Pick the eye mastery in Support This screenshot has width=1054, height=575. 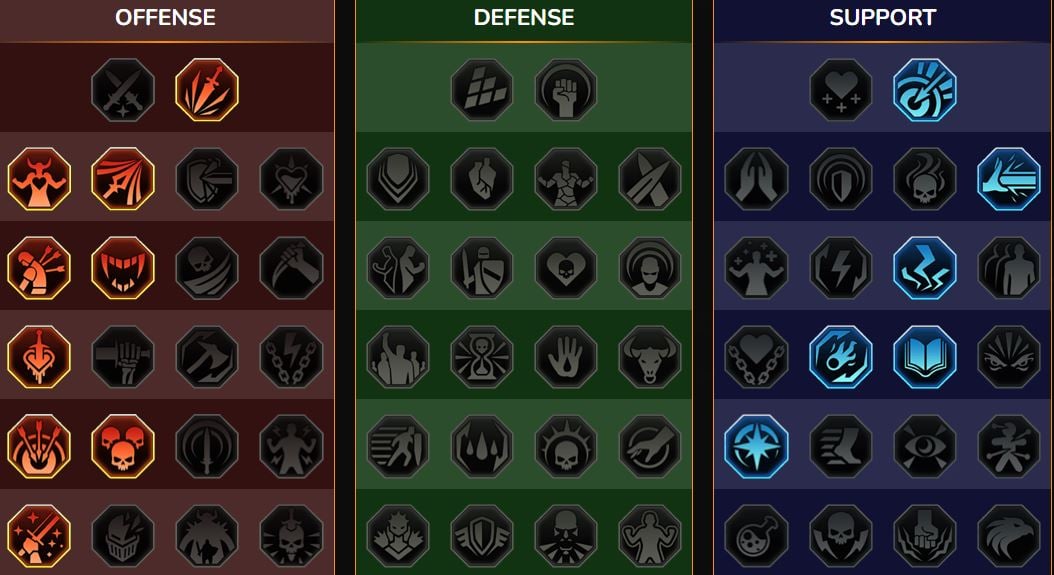(x=925, y=446)
